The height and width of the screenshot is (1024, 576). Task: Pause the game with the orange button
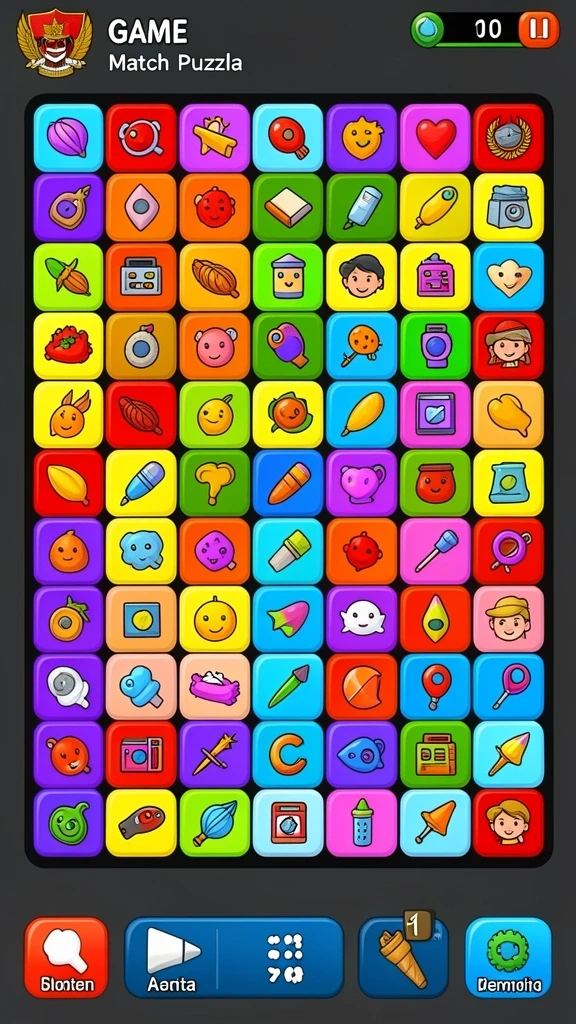[x=539, y=29]
